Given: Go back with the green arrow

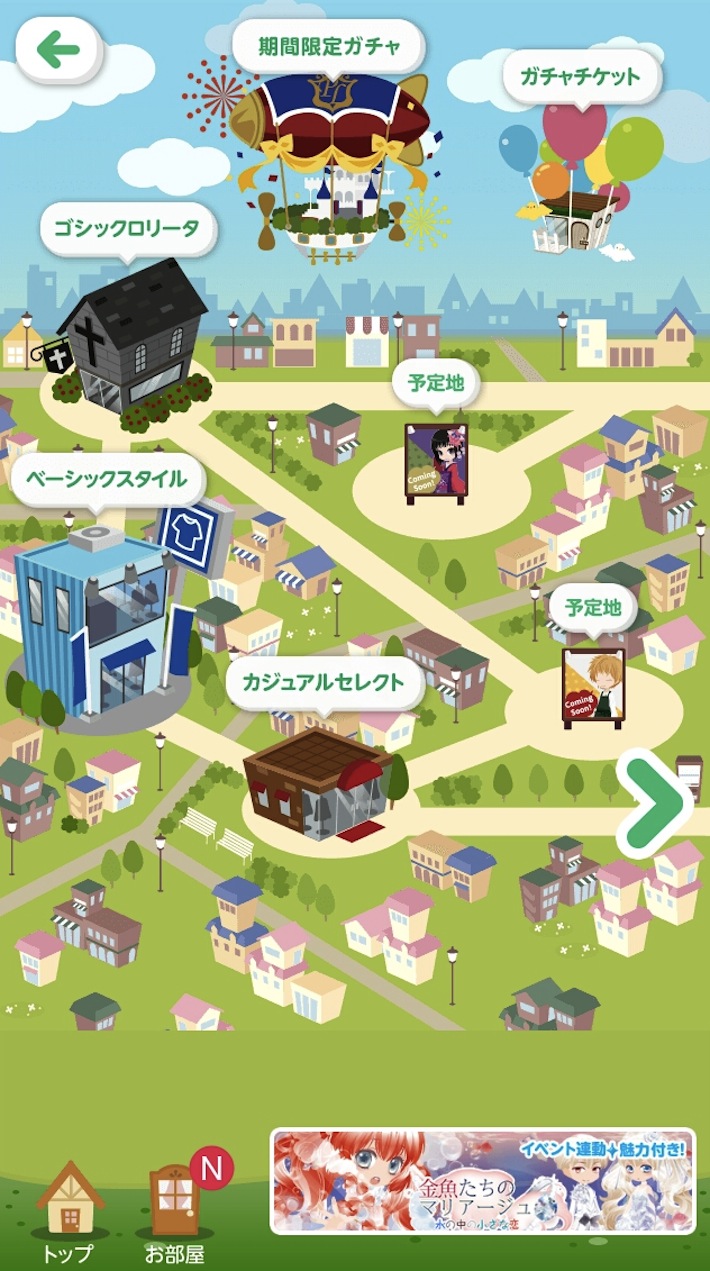Looking at the screenshot, I should pyautogui.click(x=58, y=50).
